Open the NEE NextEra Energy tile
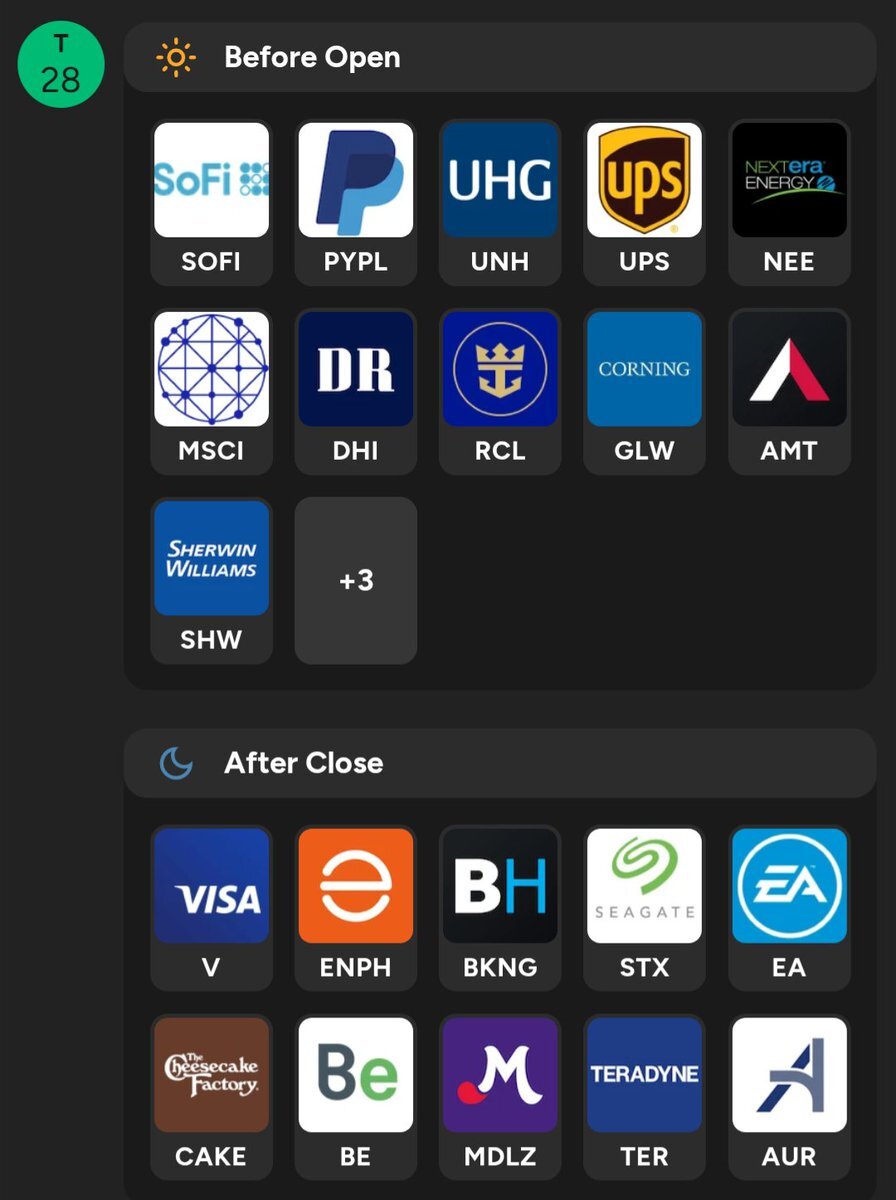The image size is (896, 1200). [789, 200]
